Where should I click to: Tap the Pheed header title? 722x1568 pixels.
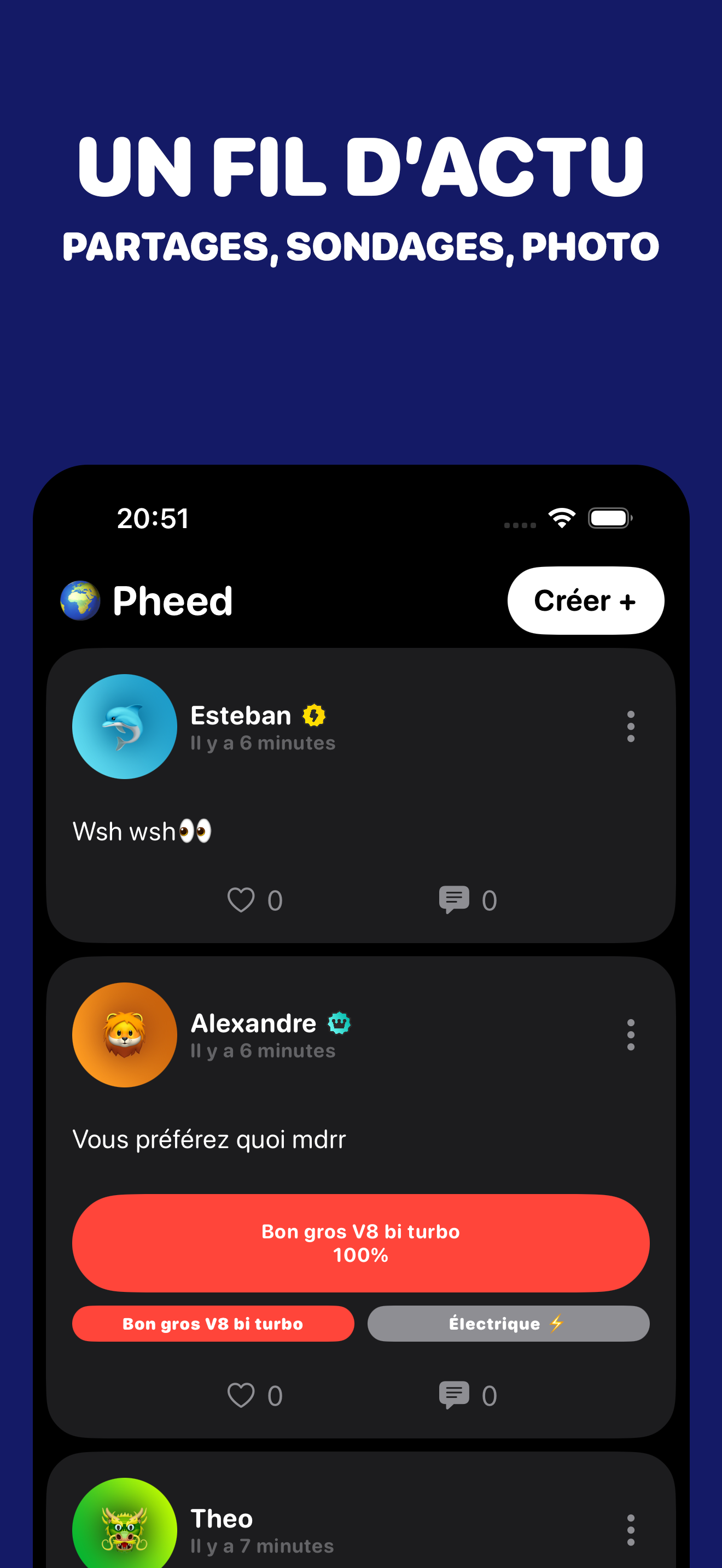[173, 601]
